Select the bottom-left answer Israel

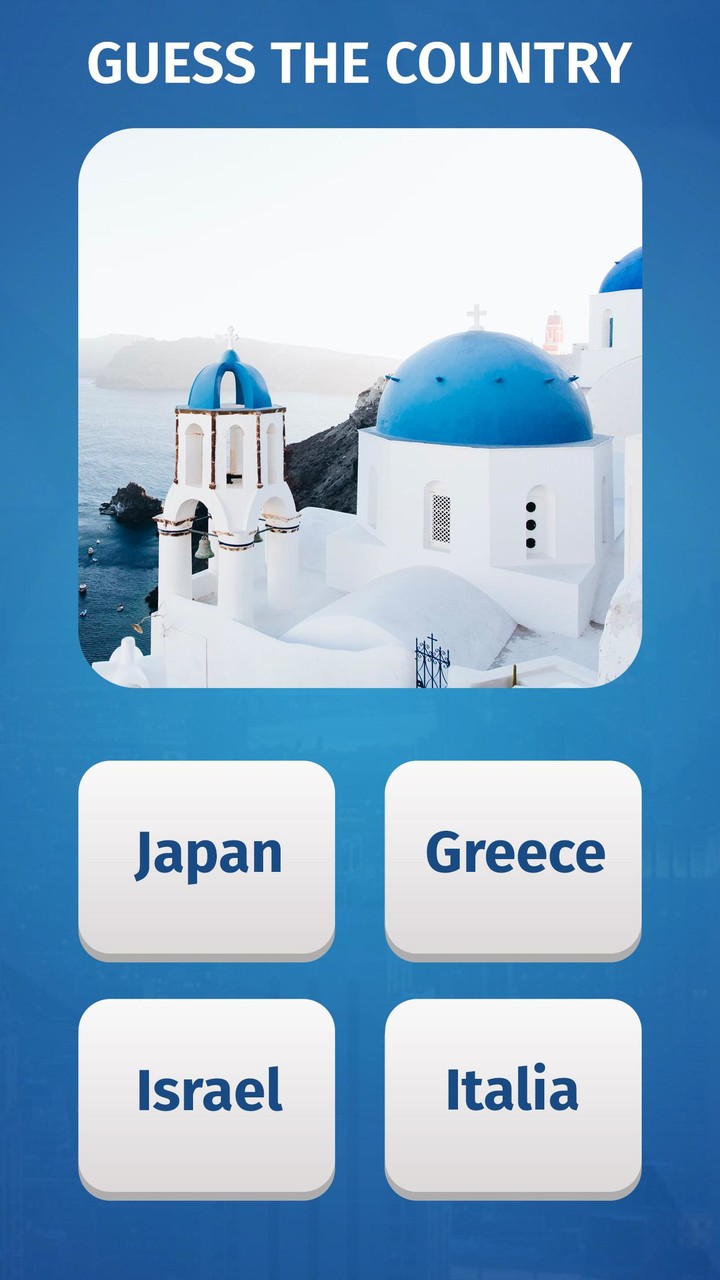click(208, 1090)
